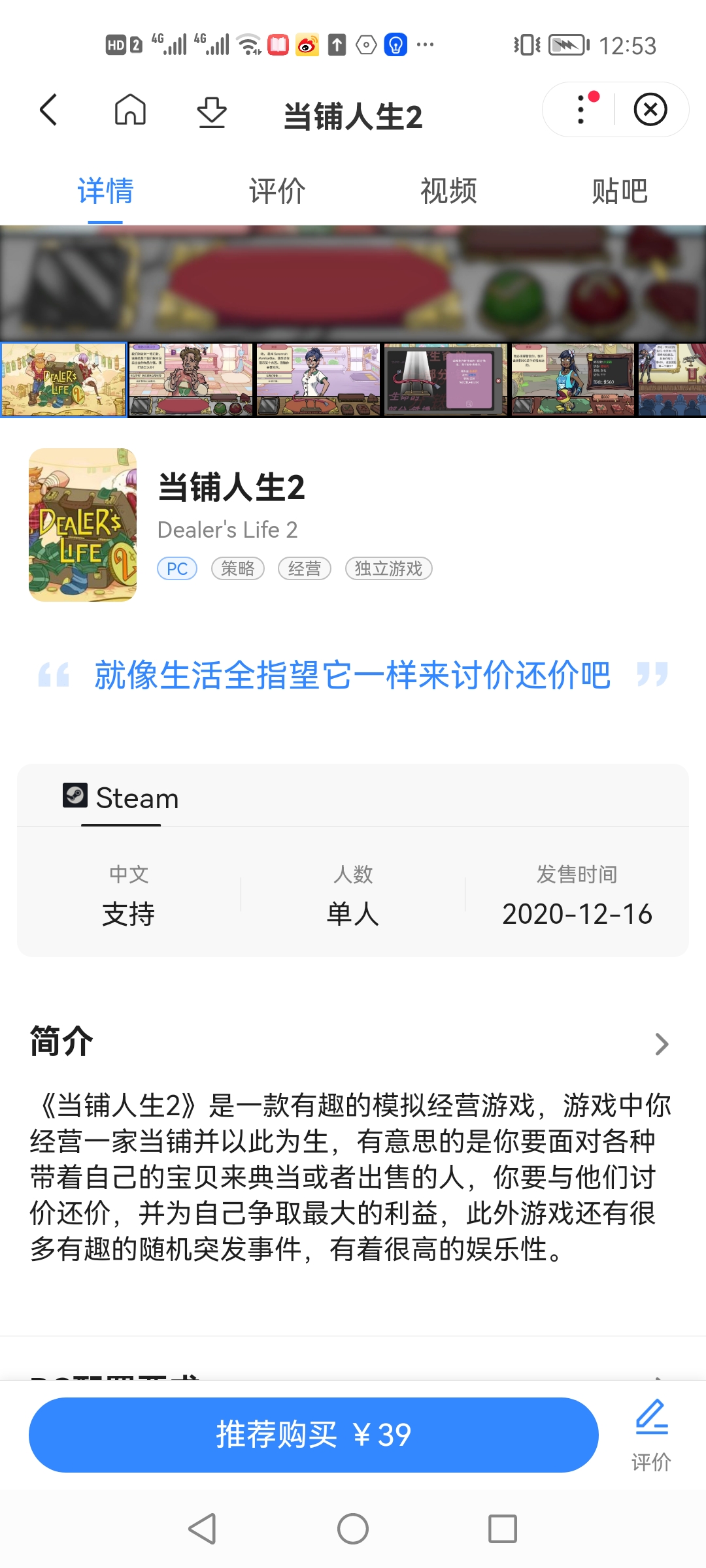Expand the 简介 section chevron
Image resolution: width=706 pixels, height=1568 pixels.
click(x=662, y=1044)
